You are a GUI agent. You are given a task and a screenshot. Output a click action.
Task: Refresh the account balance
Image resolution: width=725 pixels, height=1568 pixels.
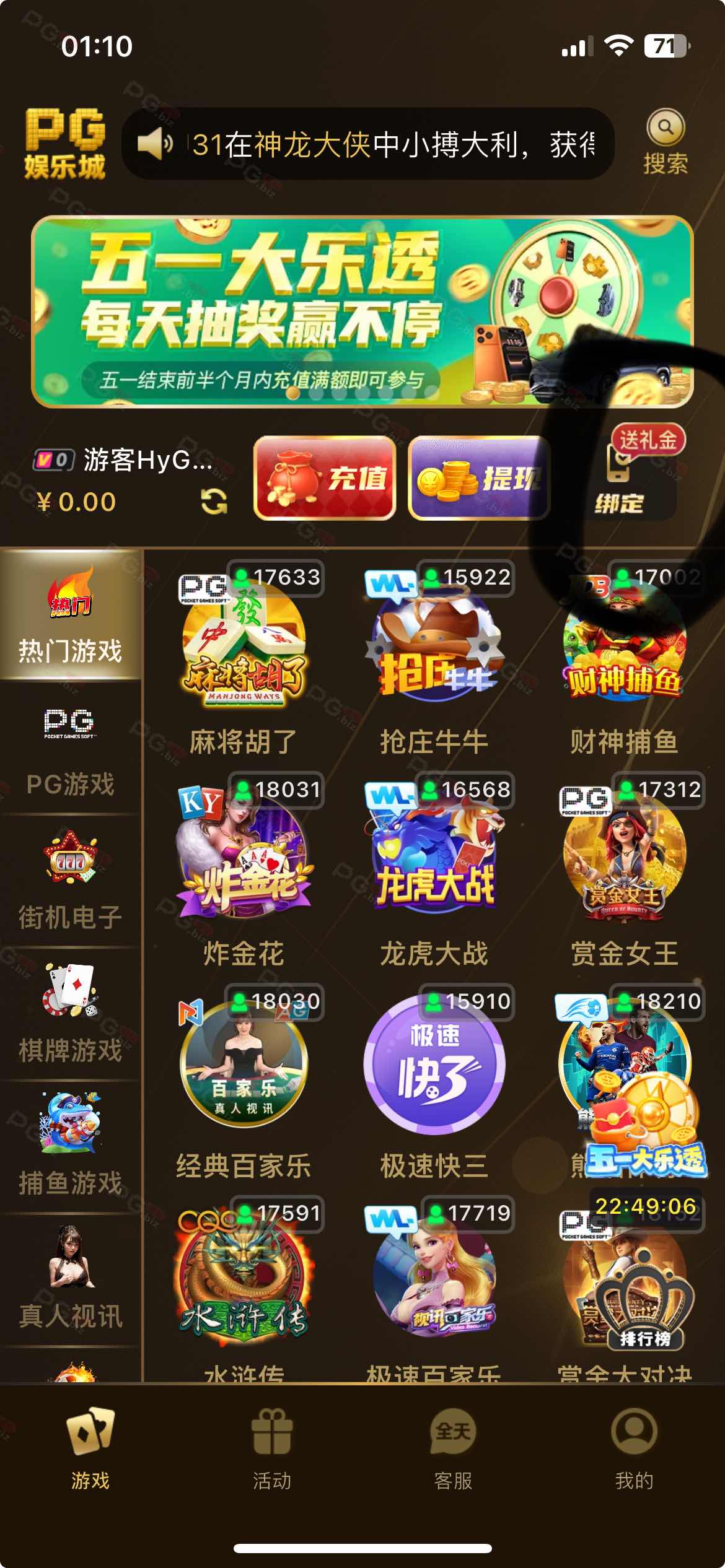point(214,501)
